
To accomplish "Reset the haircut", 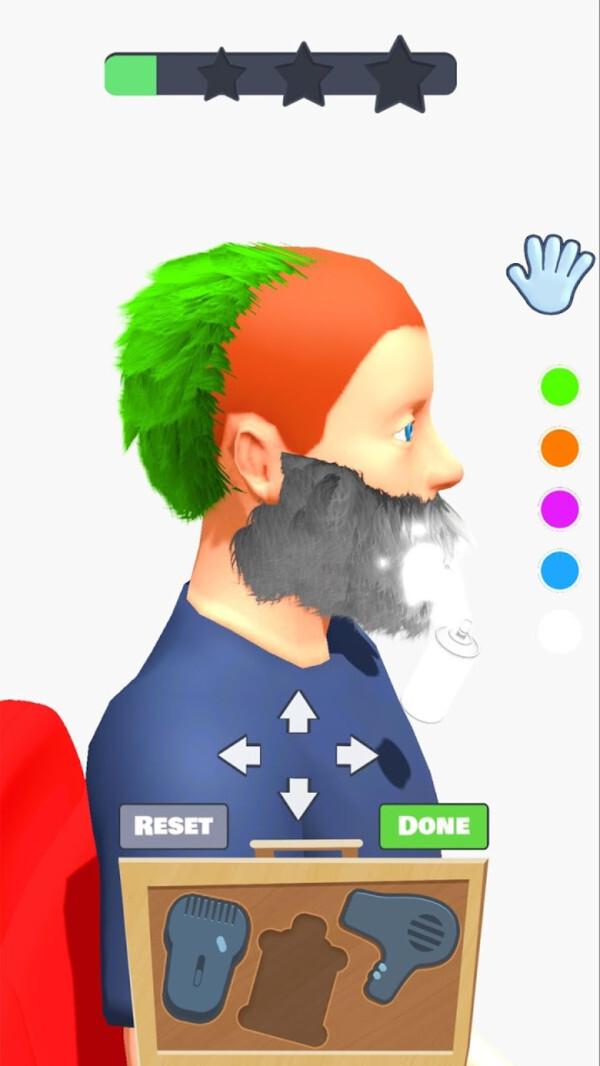I will coord(173,826).
